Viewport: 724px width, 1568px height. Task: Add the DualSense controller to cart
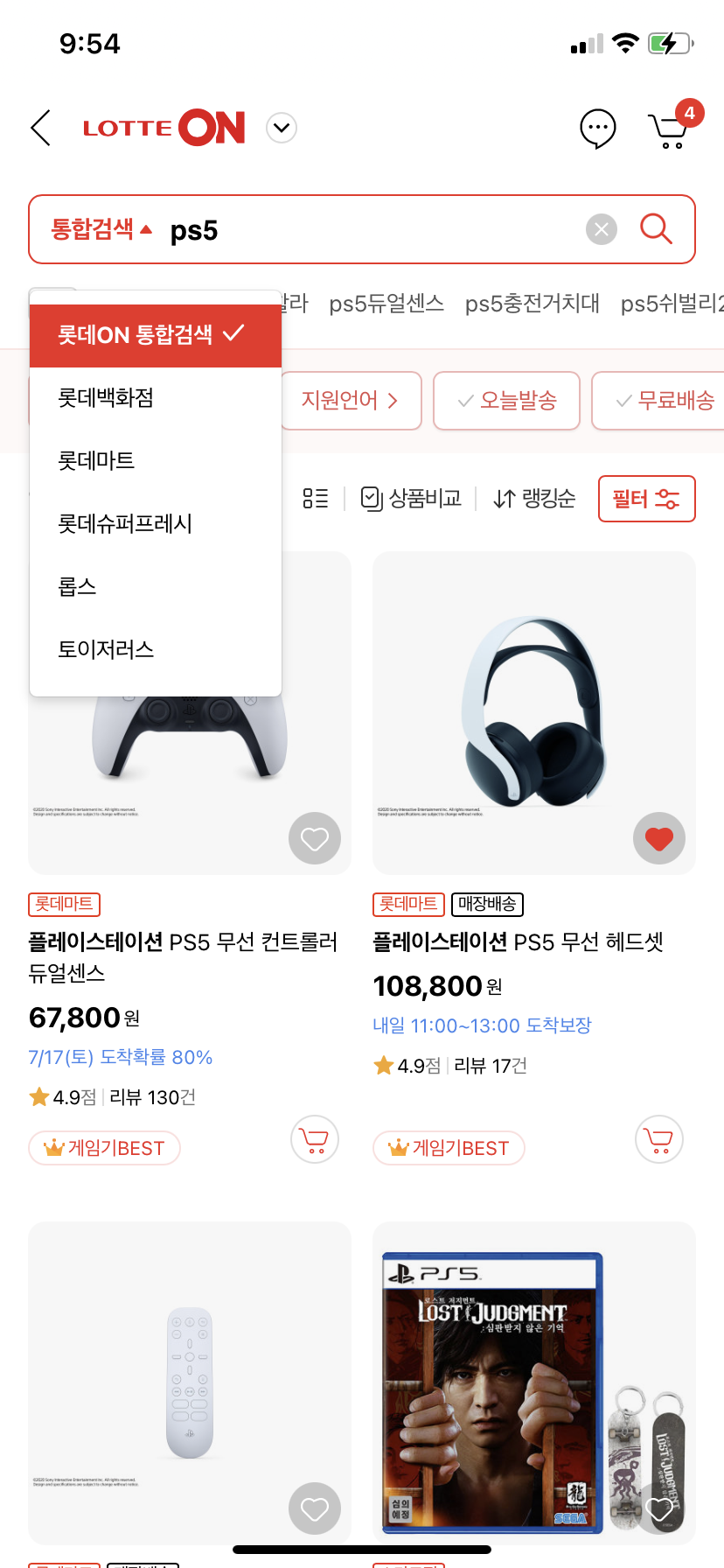[x=314, y=1139]
